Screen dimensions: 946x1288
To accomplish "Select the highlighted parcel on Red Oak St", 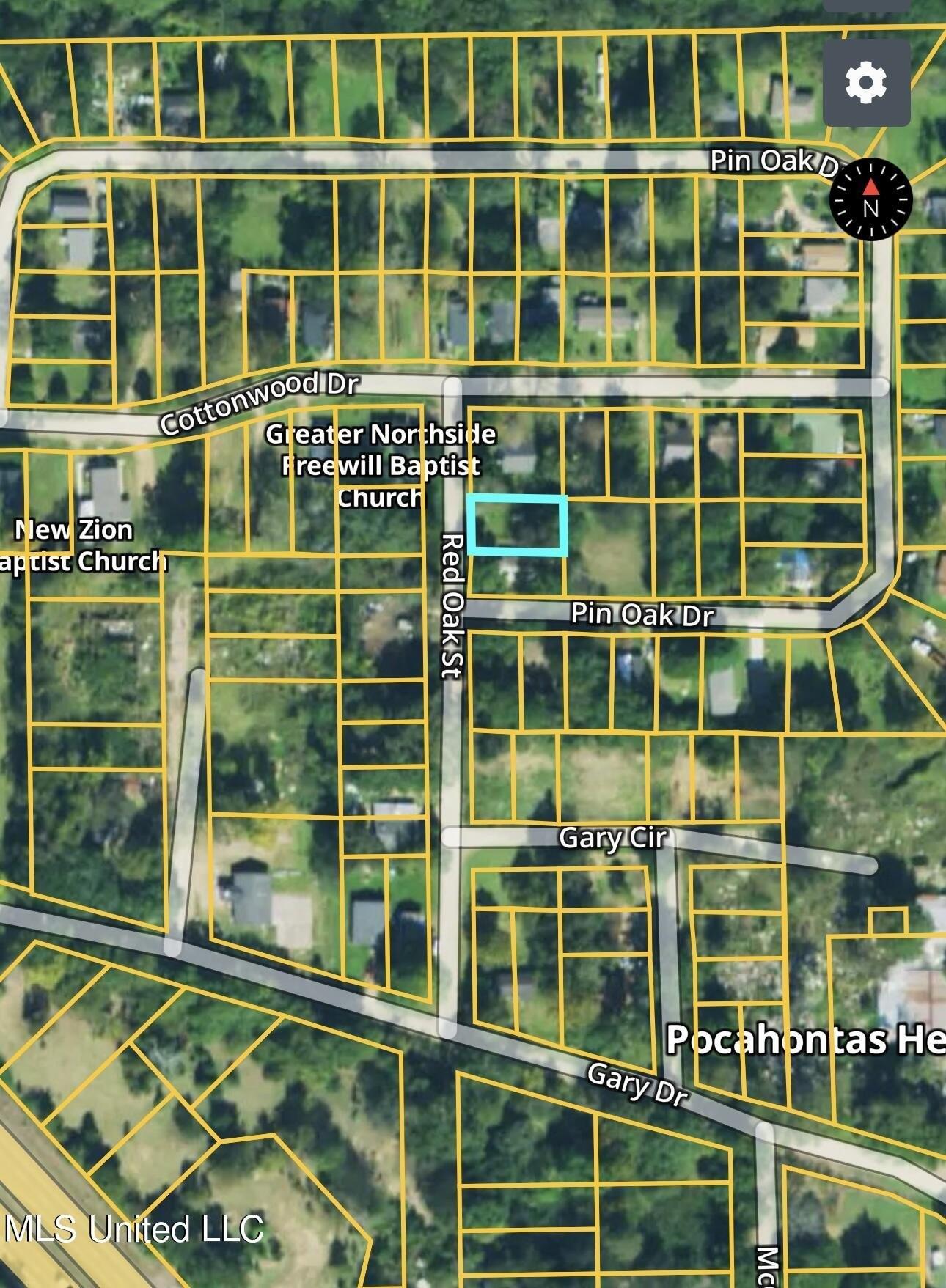I will pyautogui.click(x=518, y=524).
